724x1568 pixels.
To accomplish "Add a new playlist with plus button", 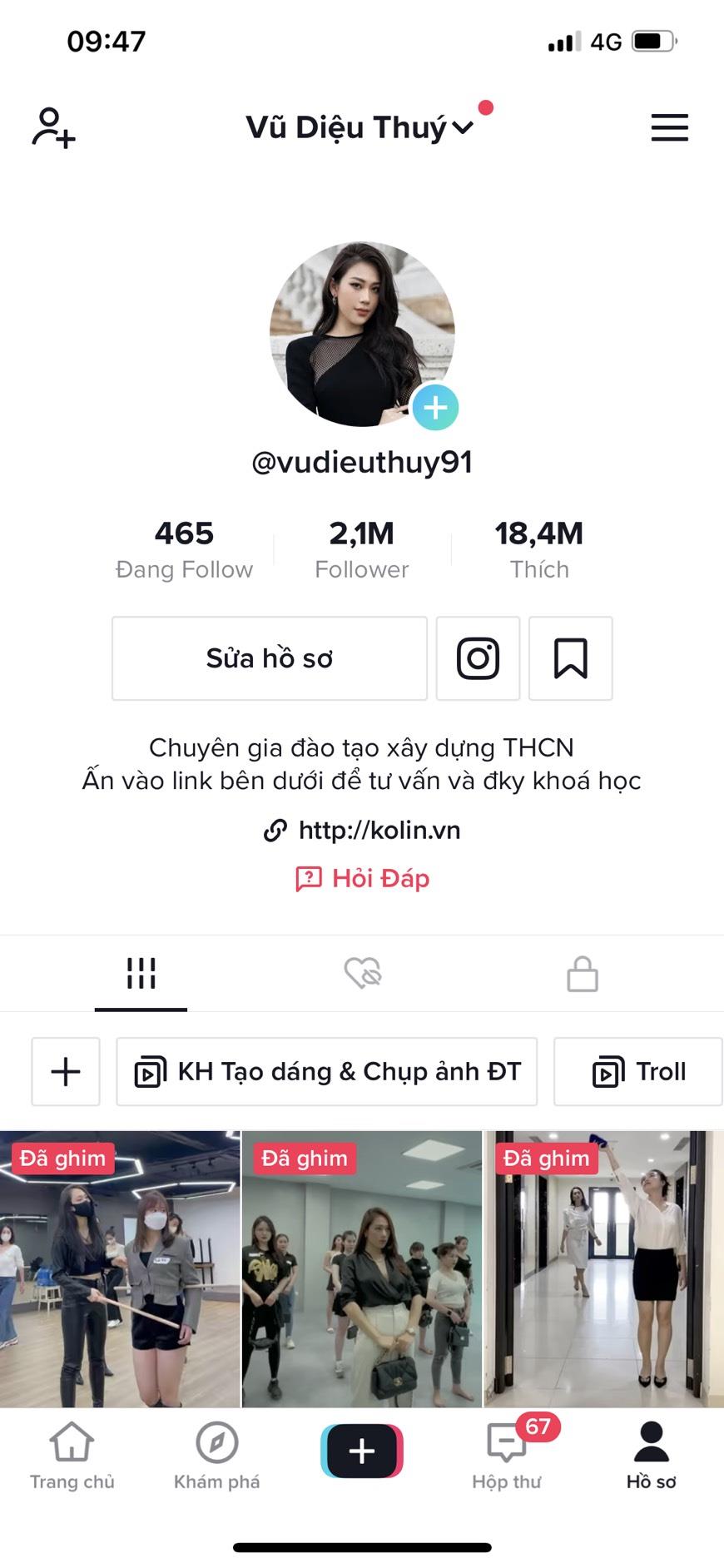I will 66,1071.
